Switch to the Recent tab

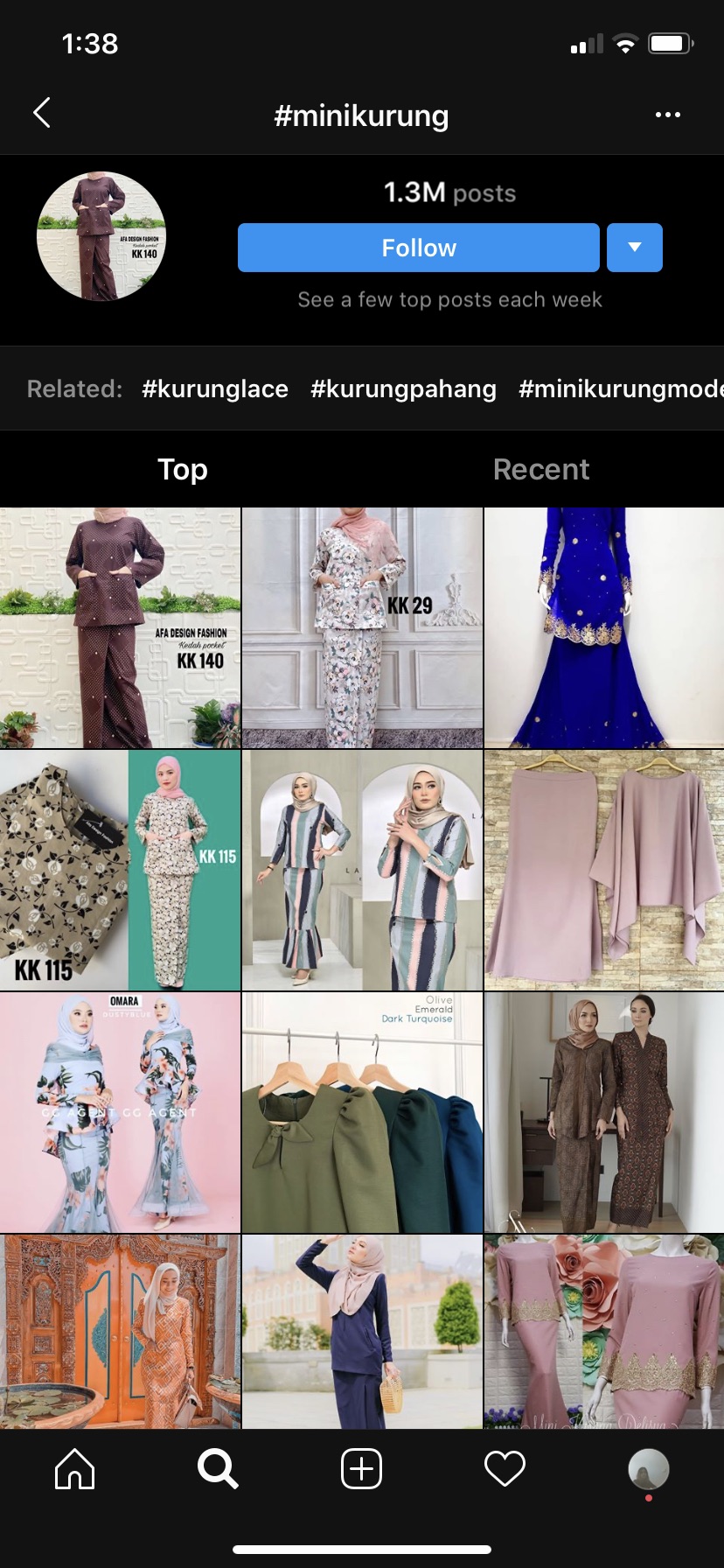tap(541, 470)
